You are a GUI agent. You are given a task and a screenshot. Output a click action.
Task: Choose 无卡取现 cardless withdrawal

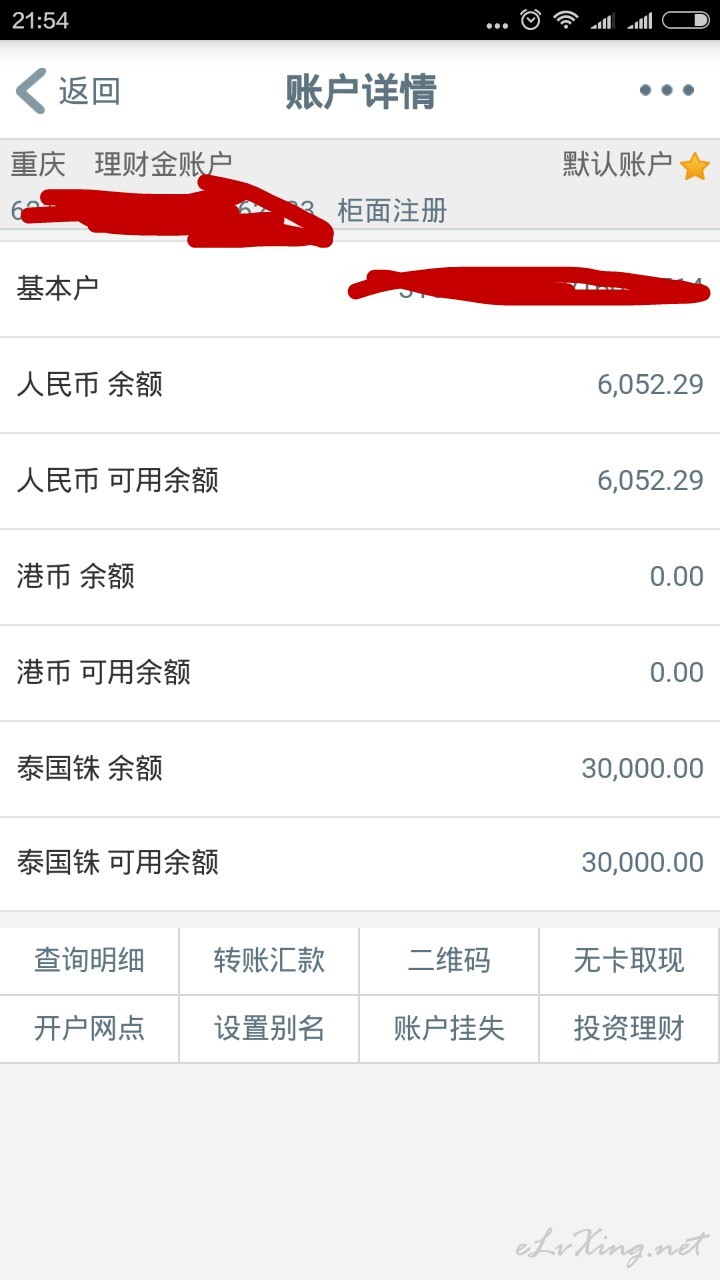629,961
